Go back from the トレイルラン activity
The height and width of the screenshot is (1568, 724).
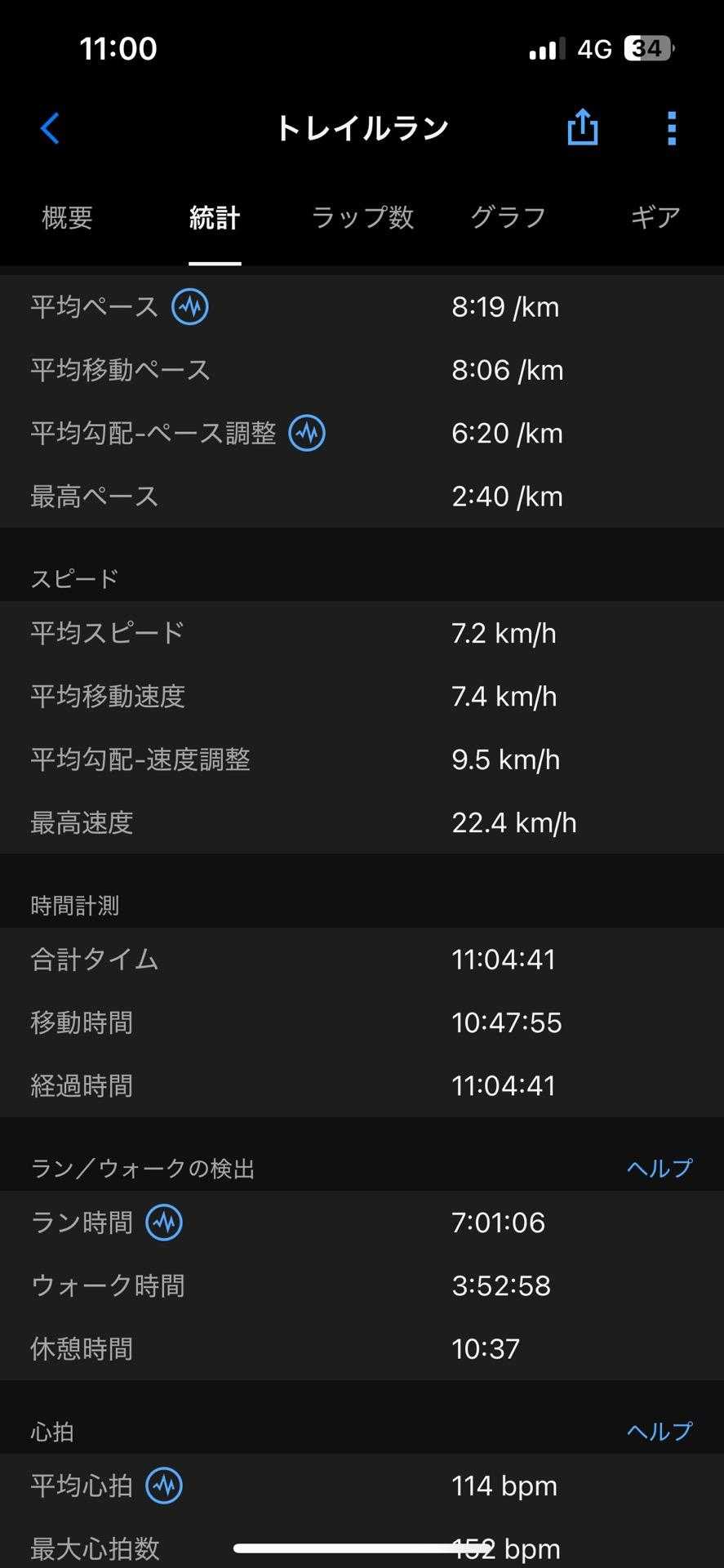(x=50, y=129)
